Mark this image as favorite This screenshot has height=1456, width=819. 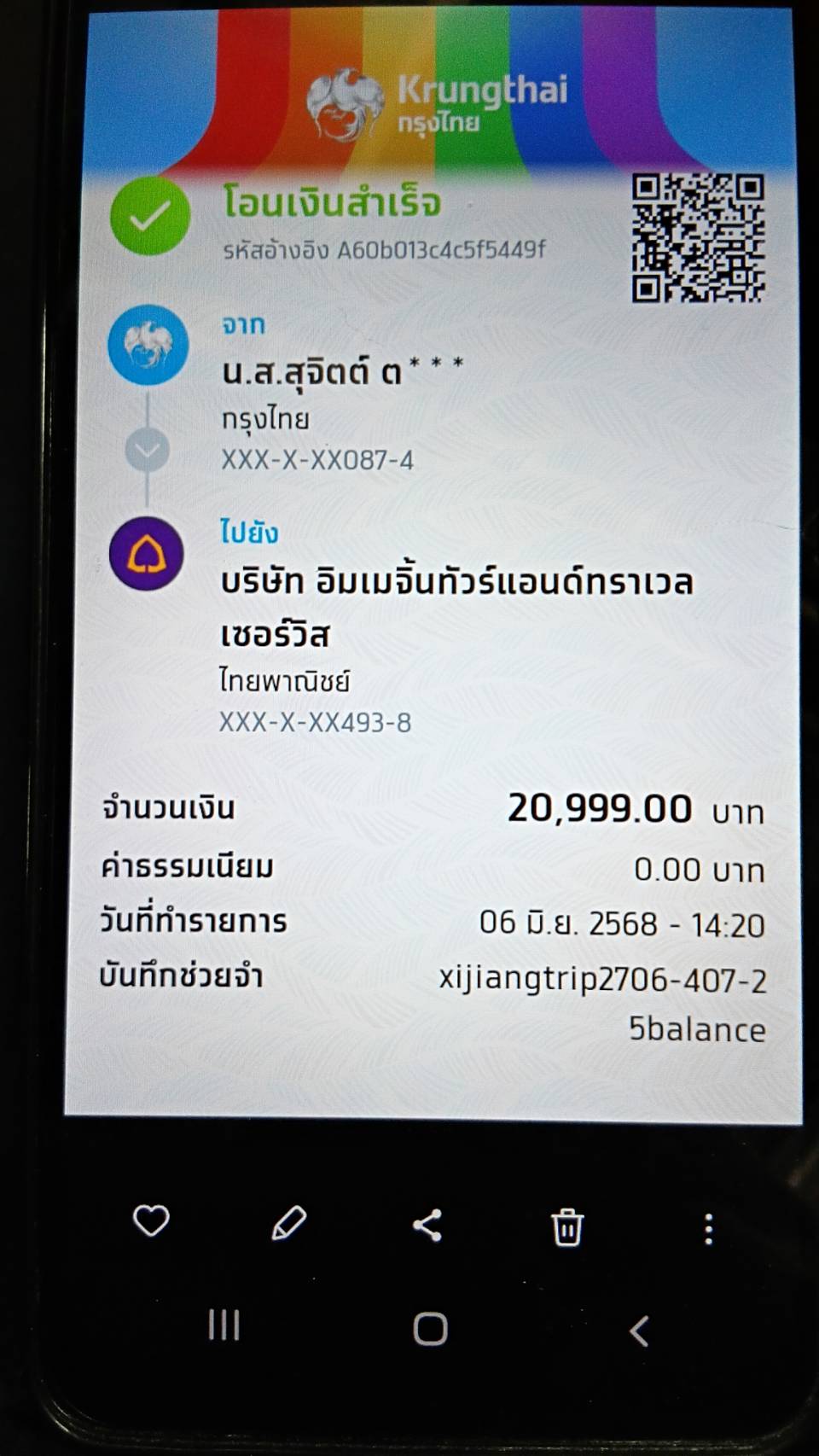coord(151,1221)
